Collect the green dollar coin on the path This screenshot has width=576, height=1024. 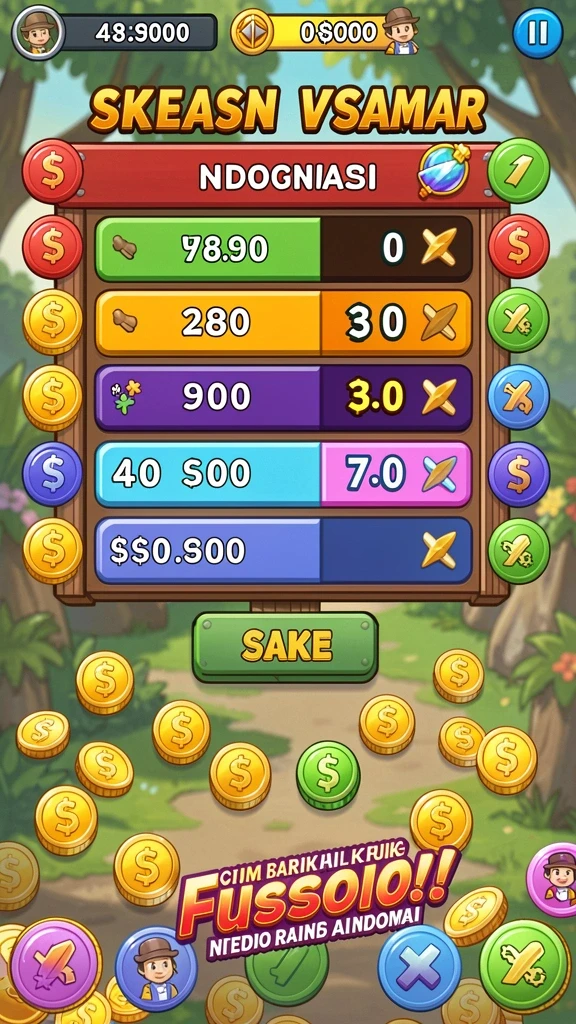click(328, 775)
